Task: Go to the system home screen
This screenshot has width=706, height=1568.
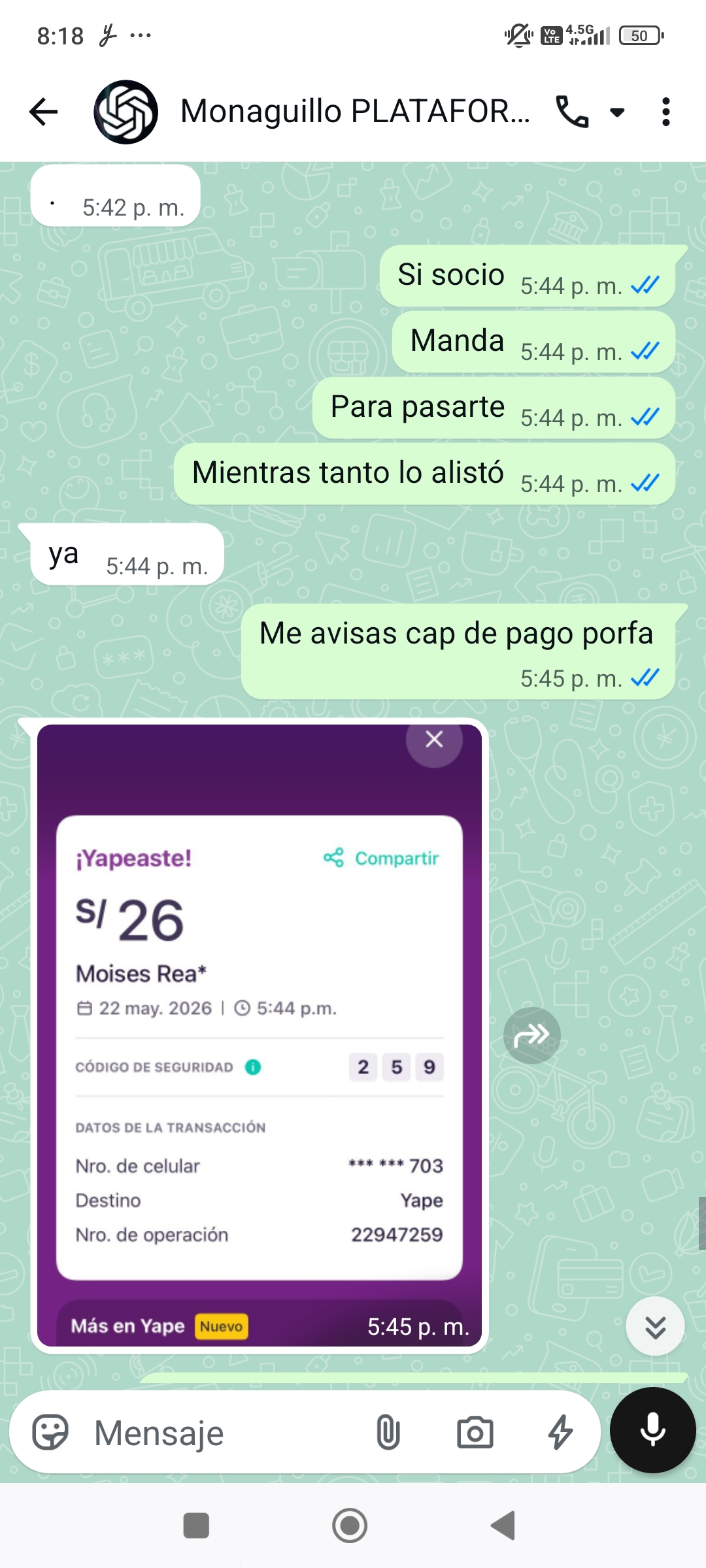Action: [x=350, y=1526]
